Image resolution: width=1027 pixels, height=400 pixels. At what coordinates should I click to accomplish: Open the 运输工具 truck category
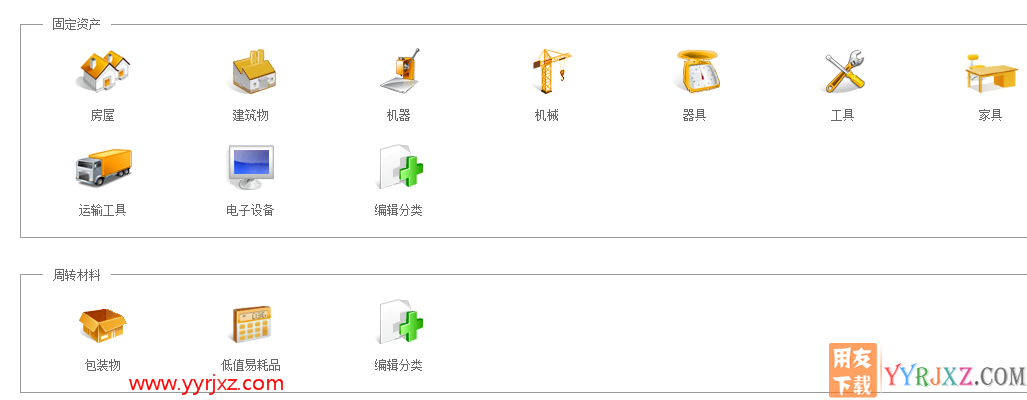103,168
